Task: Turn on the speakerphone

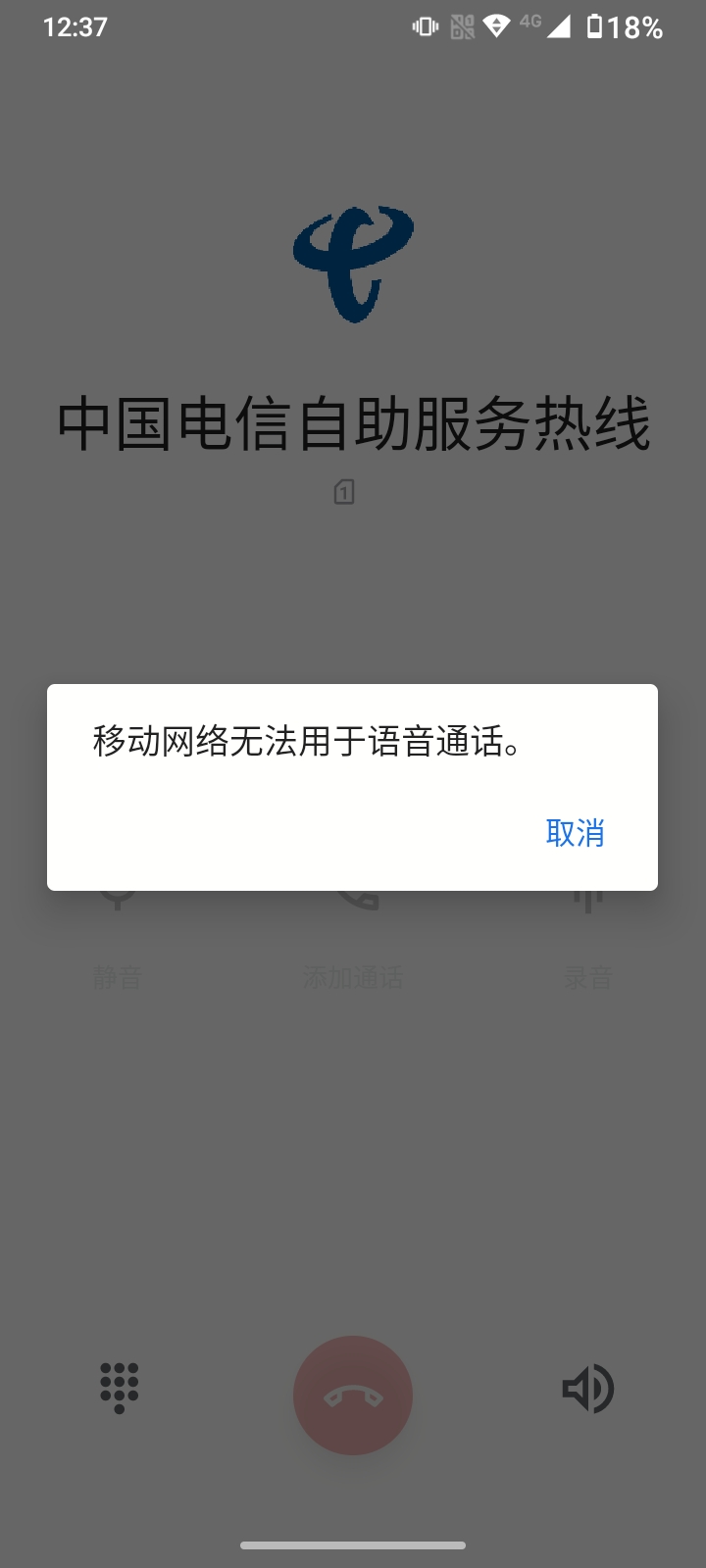Action: point(587,1389)
